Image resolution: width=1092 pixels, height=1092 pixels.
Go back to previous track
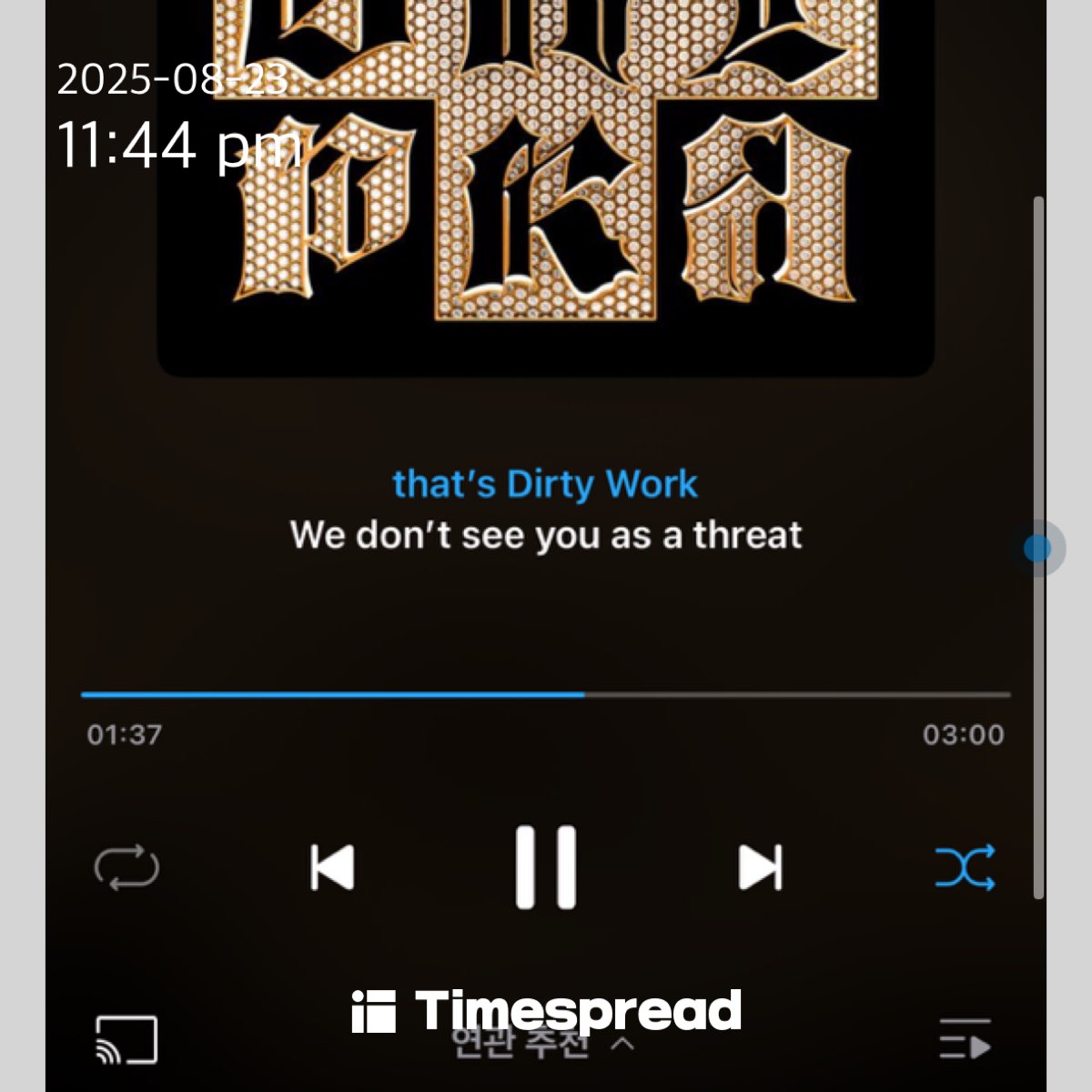tap(332, 867)
